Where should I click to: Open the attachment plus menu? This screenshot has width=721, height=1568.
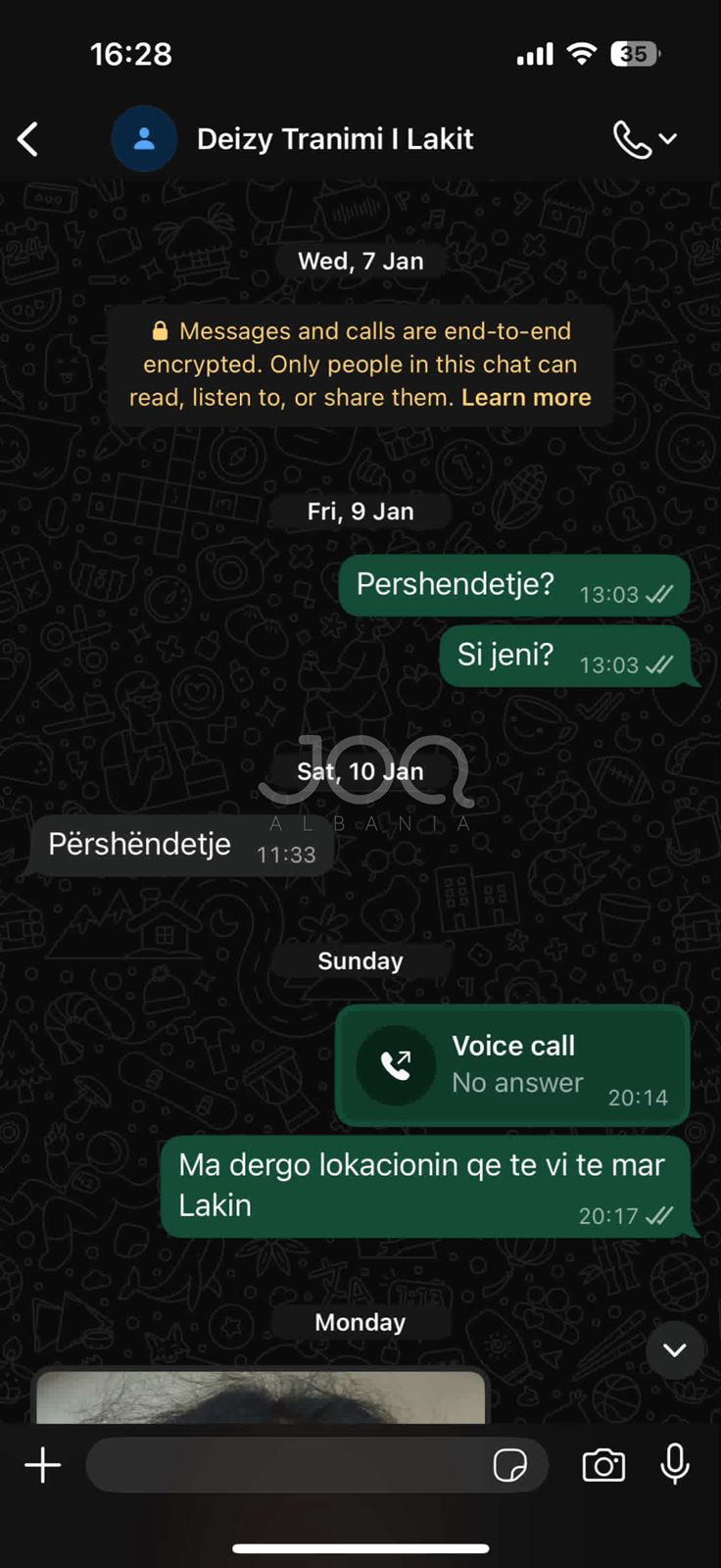(x=43, y=1466)
